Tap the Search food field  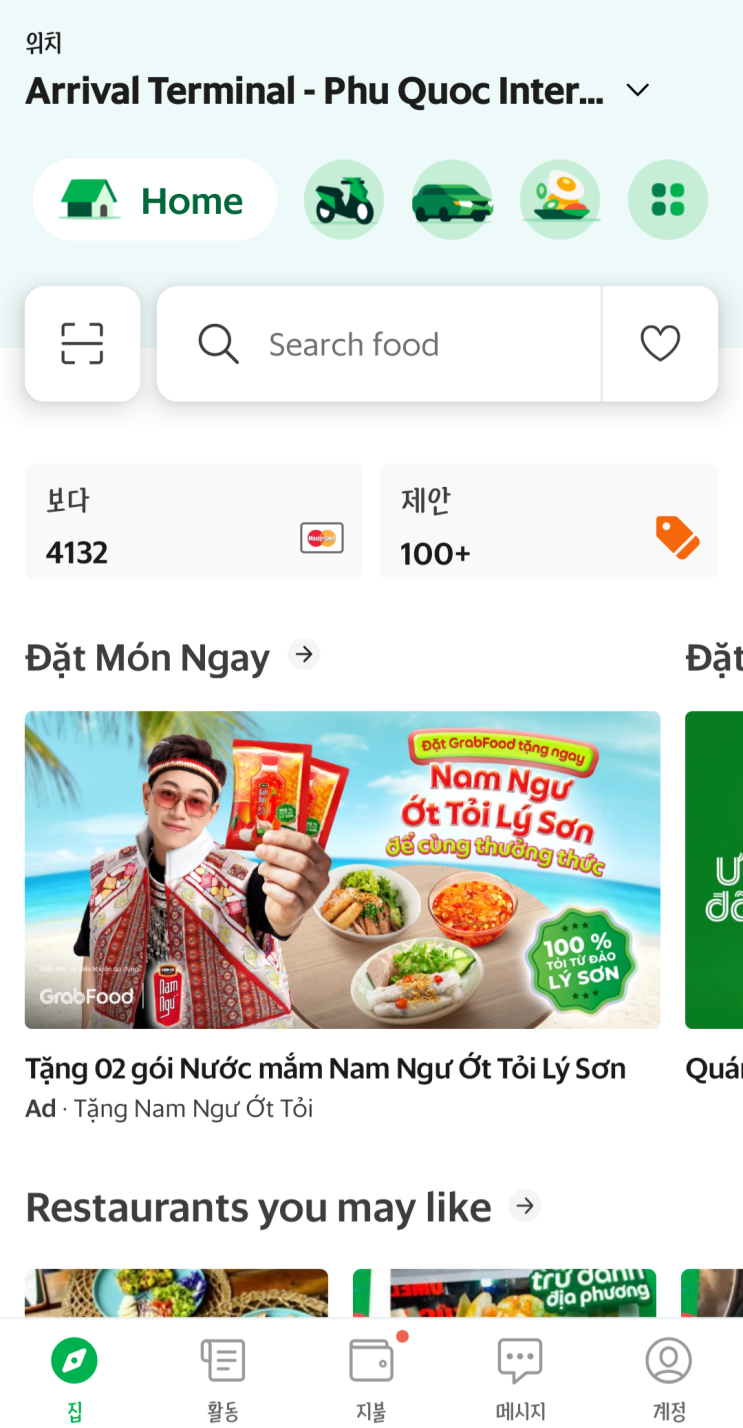tap(380, 344)
